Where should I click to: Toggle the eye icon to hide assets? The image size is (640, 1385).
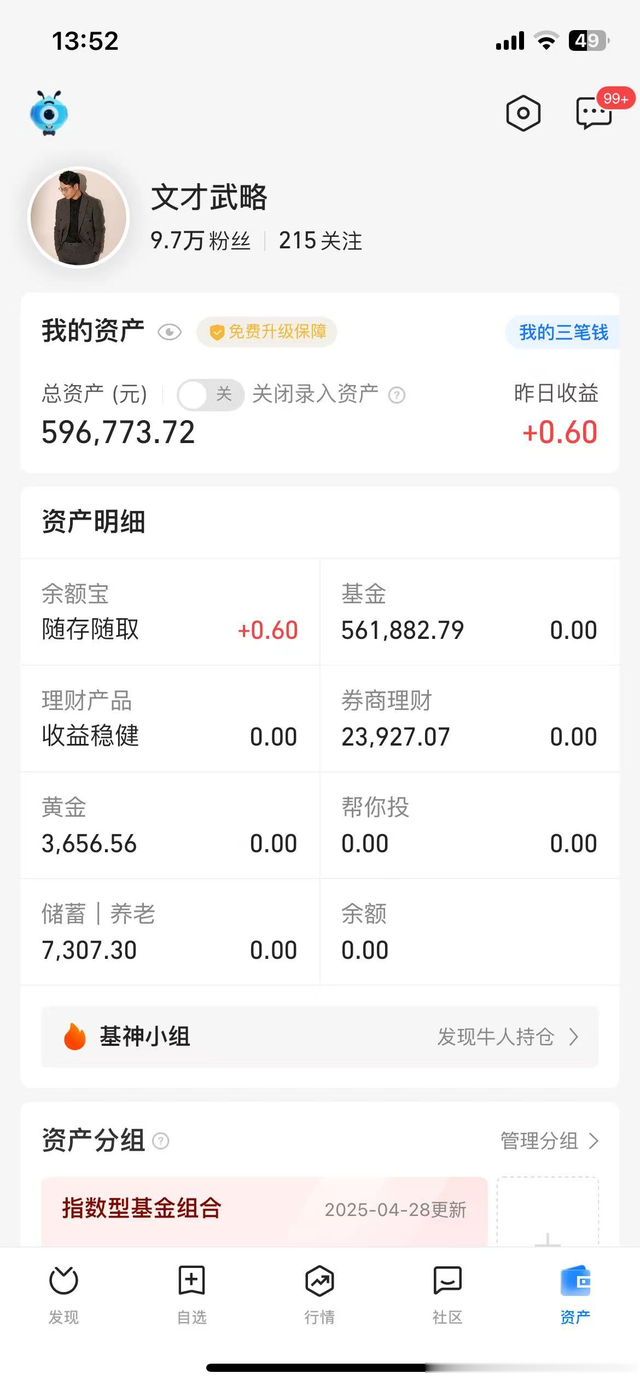click(x=170, y=332)
